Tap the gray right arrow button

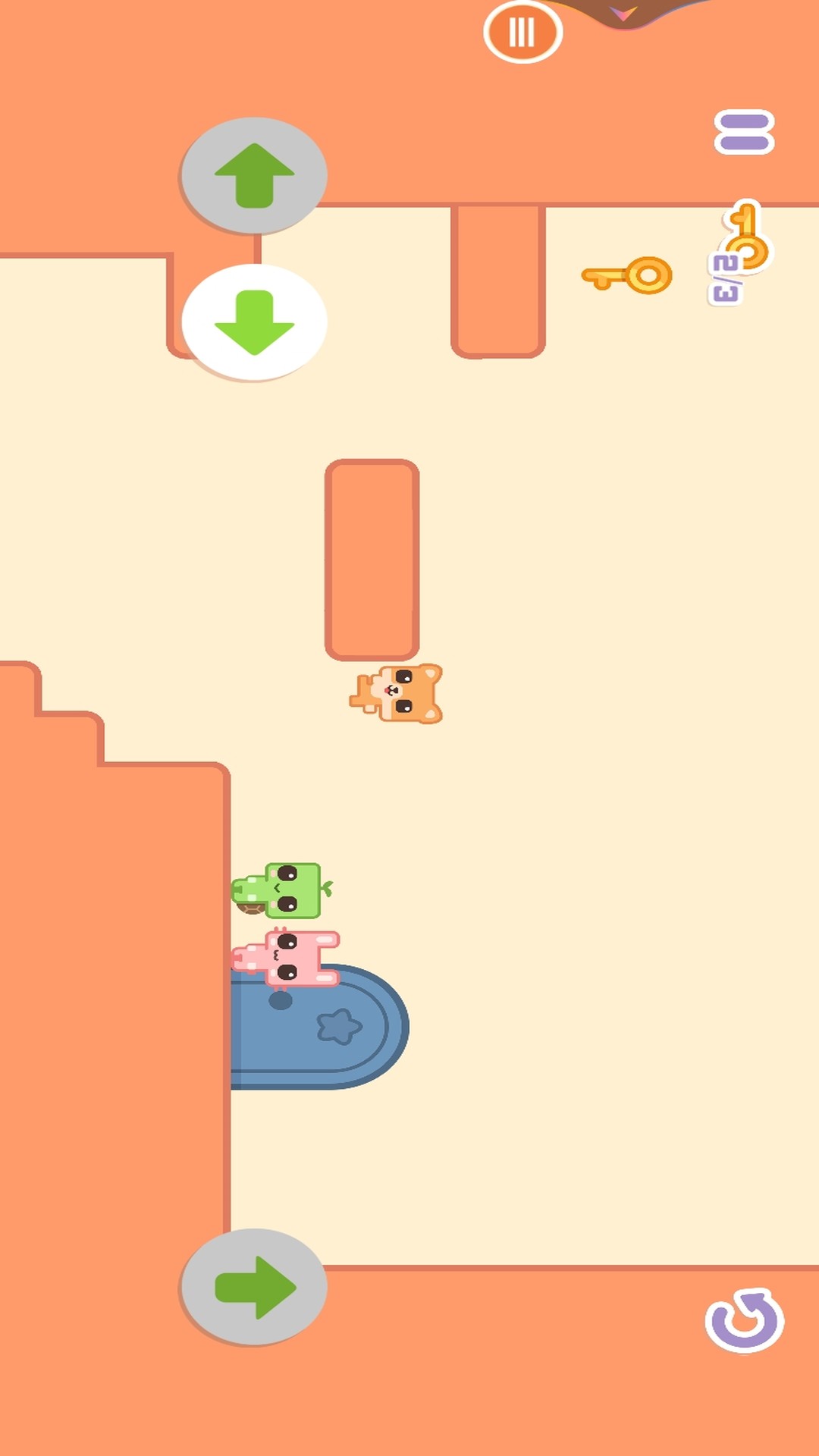click(x=254, y=1287)
